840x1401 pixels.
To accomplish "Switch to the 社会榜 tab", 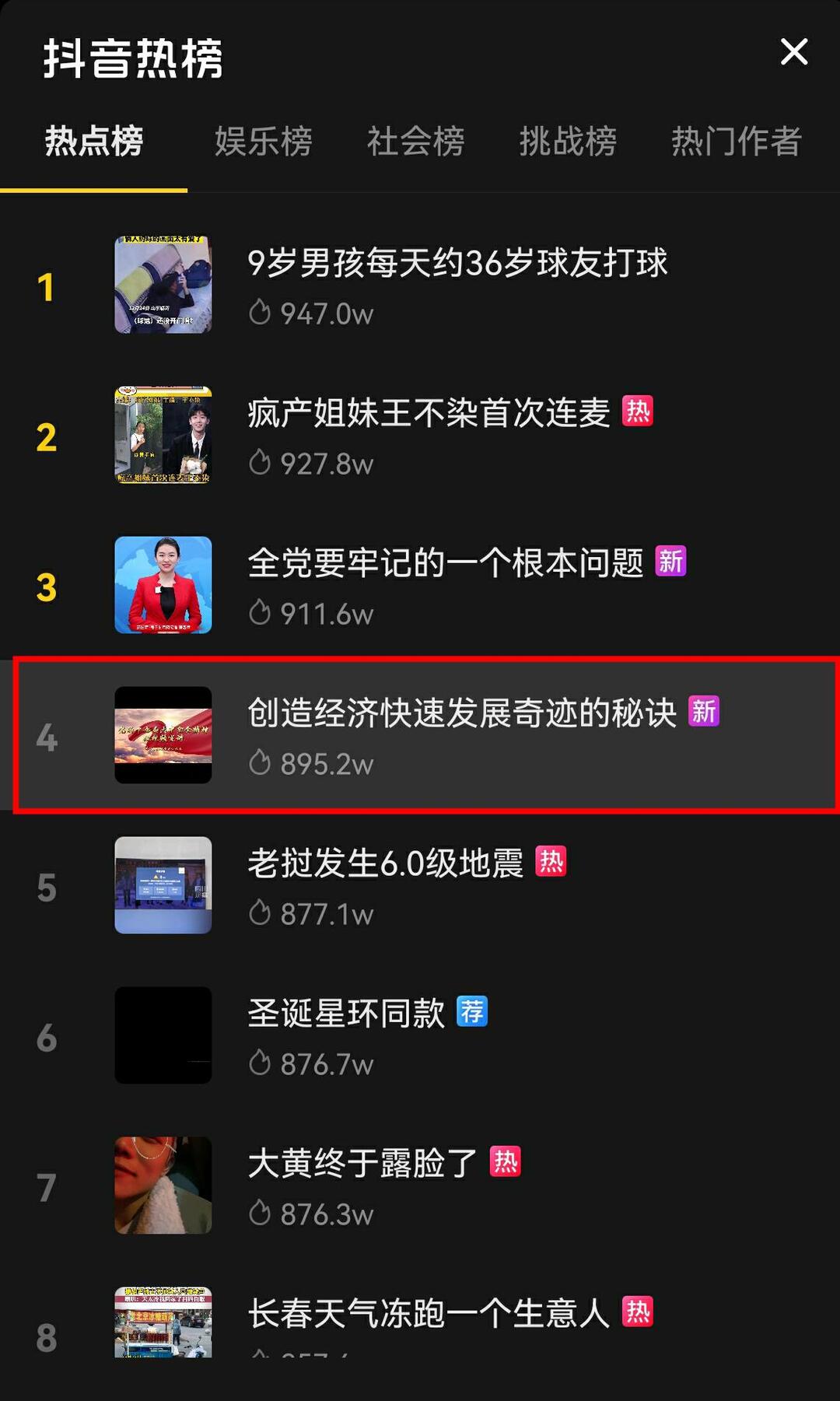I will (x=415, y=142).
